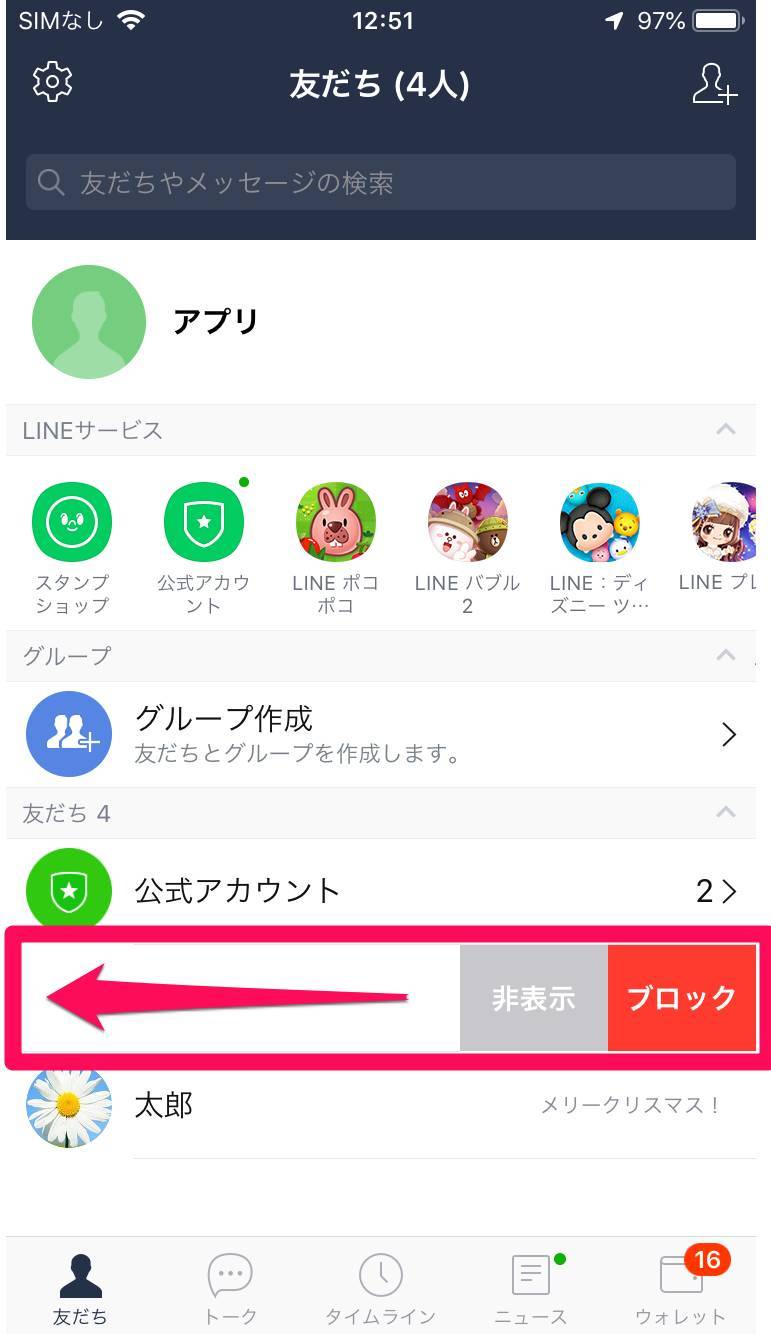Open グループ作成 to create a group
Image resolution: width=771 pixels, height=1334 pixels.
click(x=380, y=734)
